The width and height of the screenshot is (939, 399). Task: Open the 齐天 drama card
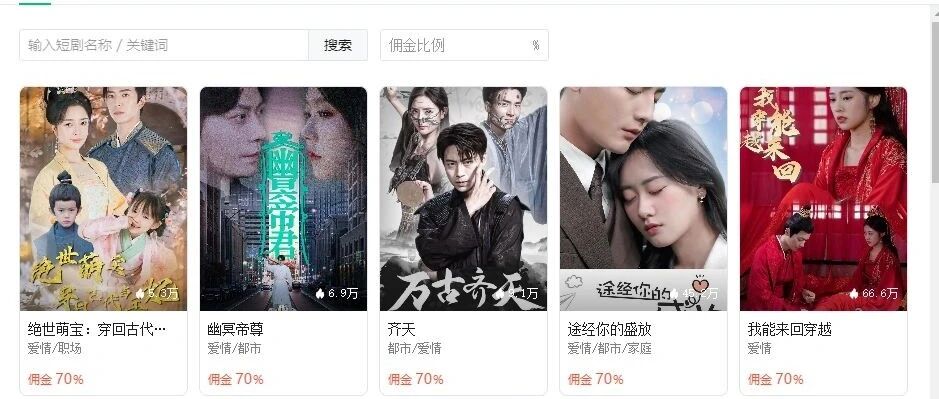(x=464, y=241)
